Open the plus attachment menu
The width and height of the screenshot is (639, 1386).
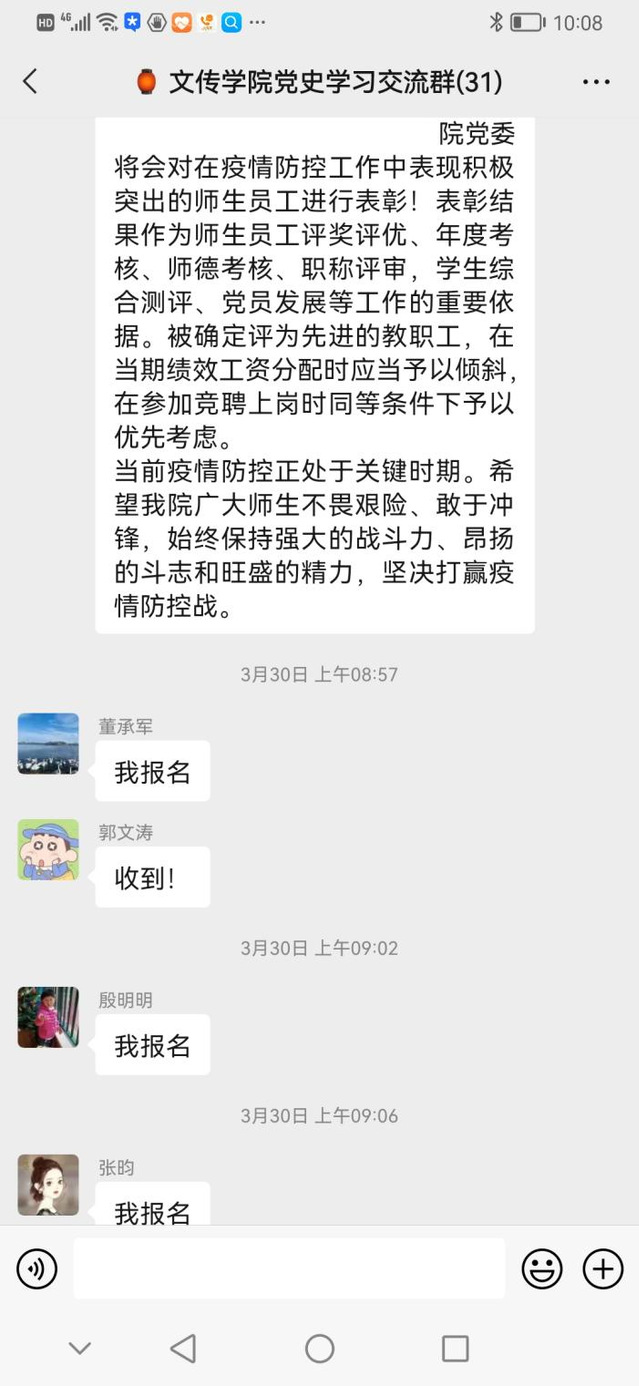pyautogui.click(x=603, y=1269)
